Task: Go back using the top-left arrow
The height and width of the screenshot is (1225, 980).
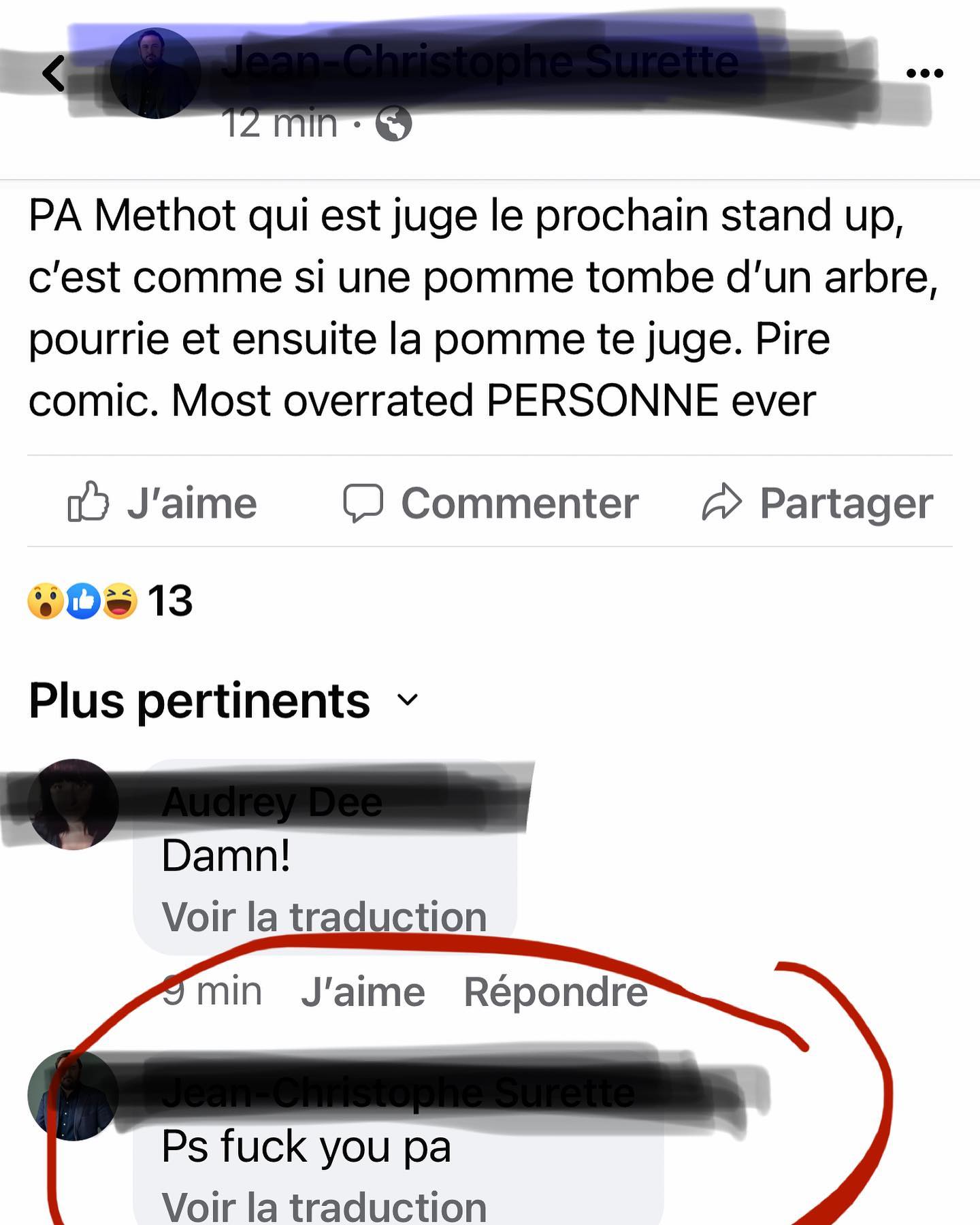Action: click(x=54, y=73)
